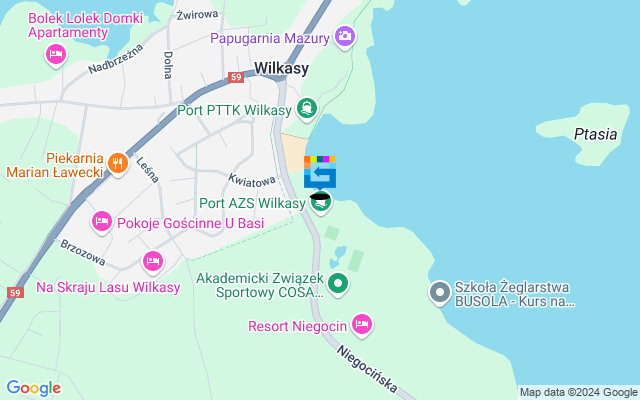Screen dimensions: 640x400
Task: Open Port PTTK Wilkasy marker
Action: coord(306,106)
